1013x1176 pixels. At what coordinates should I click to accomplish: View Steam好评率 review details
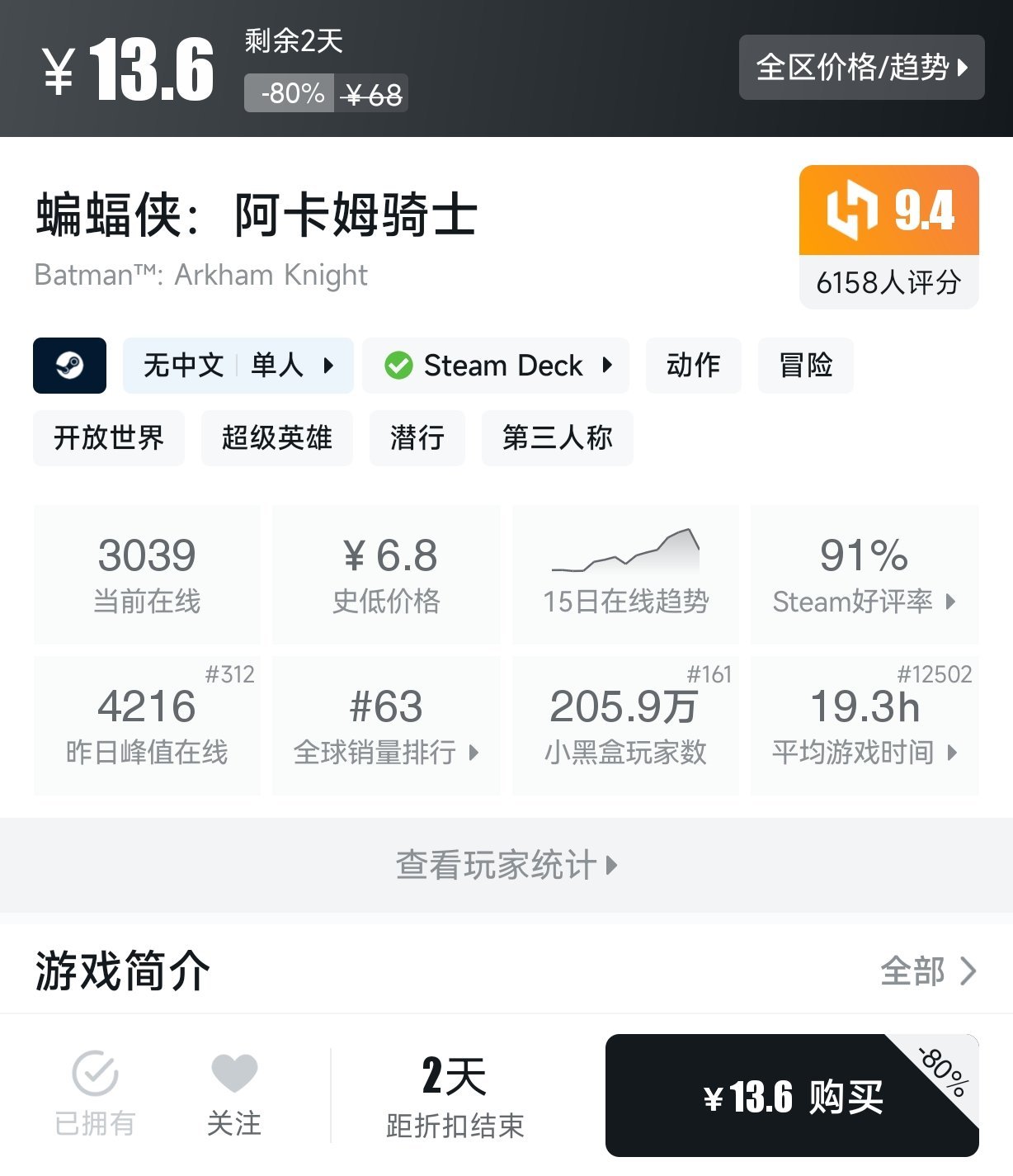[x=864, y=575]
